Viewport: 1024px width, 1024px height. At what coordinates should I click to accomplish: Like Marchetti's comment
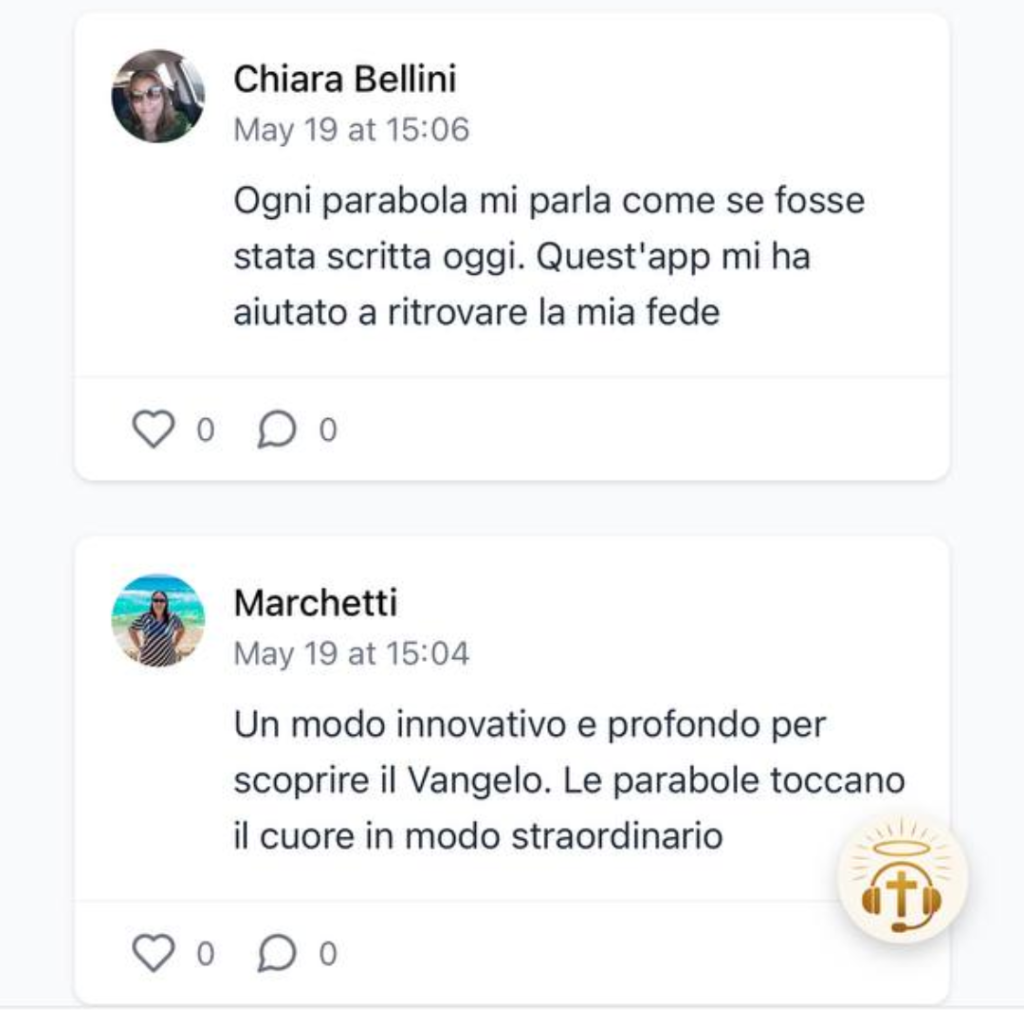[153, 954]
